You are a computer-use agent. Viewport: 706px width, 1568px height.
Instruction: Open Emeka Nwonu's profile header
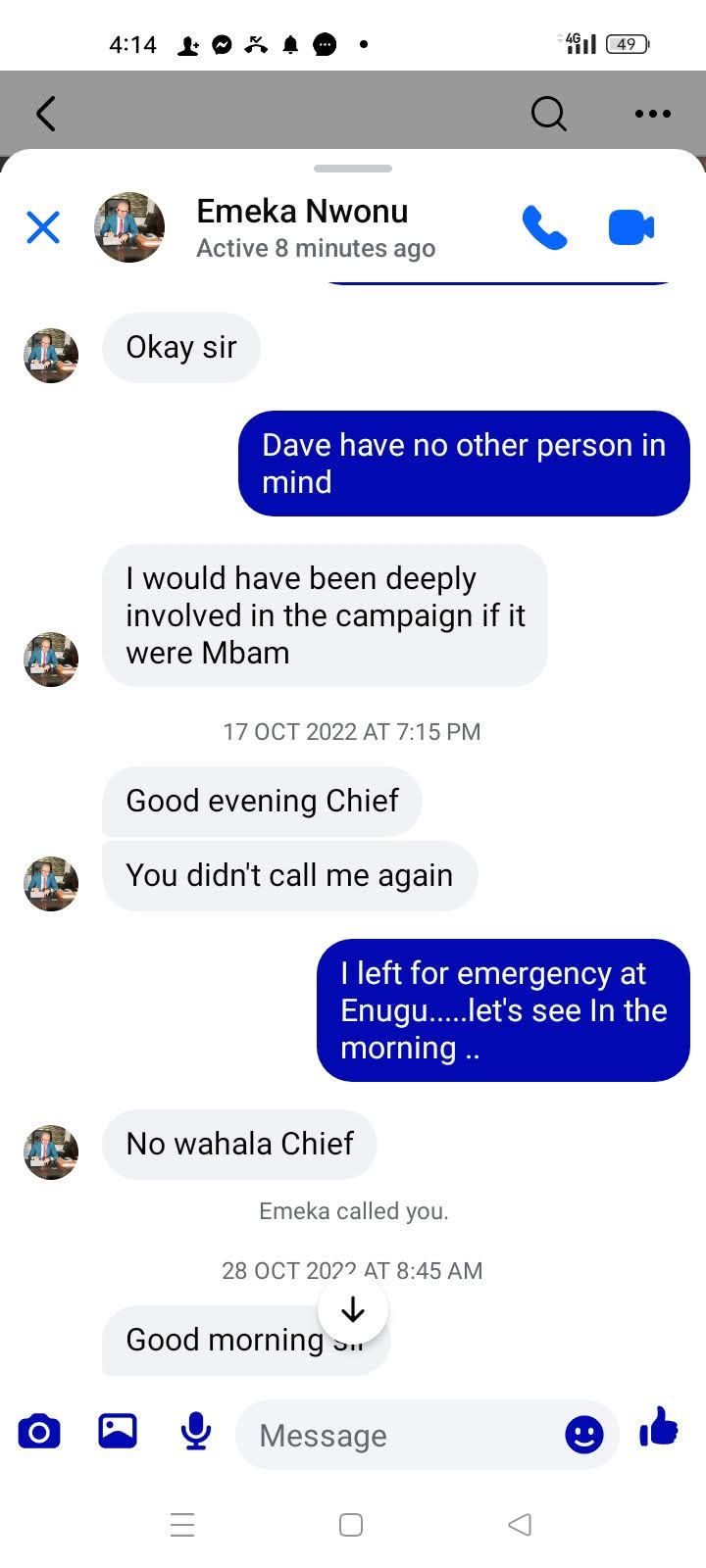click(301, 226)
